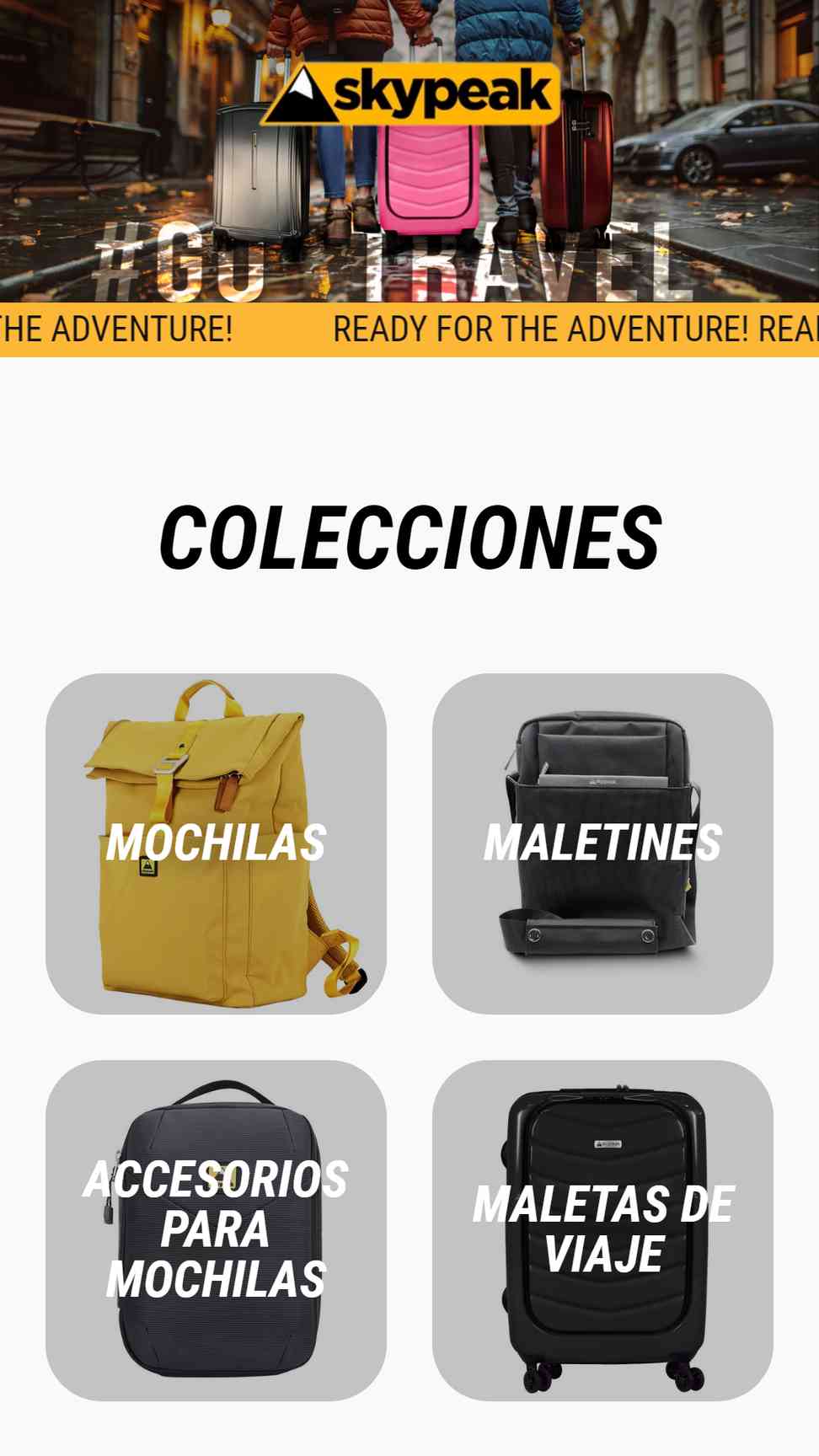Open the Maletines collection

(x=602, y=843)
